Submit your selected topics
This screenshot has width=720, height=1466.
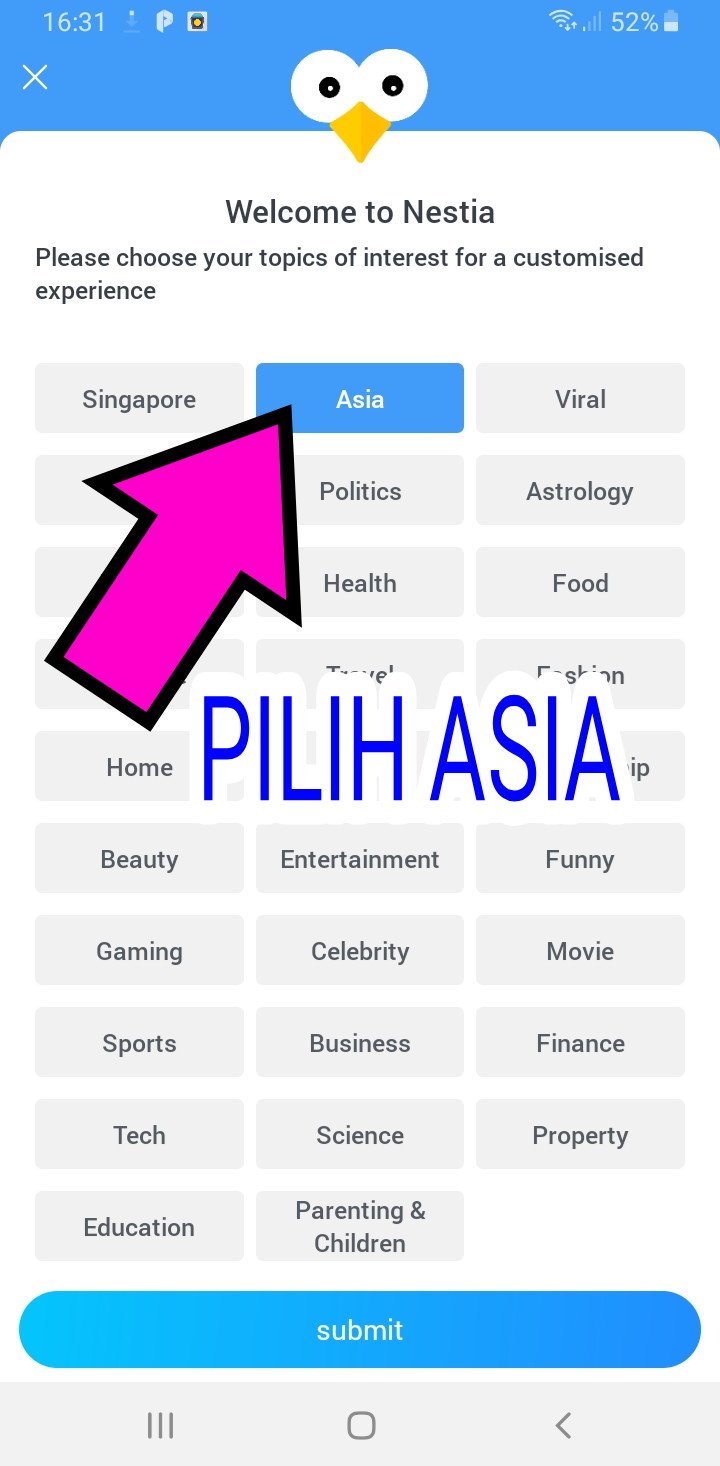tap(360, 1330)
